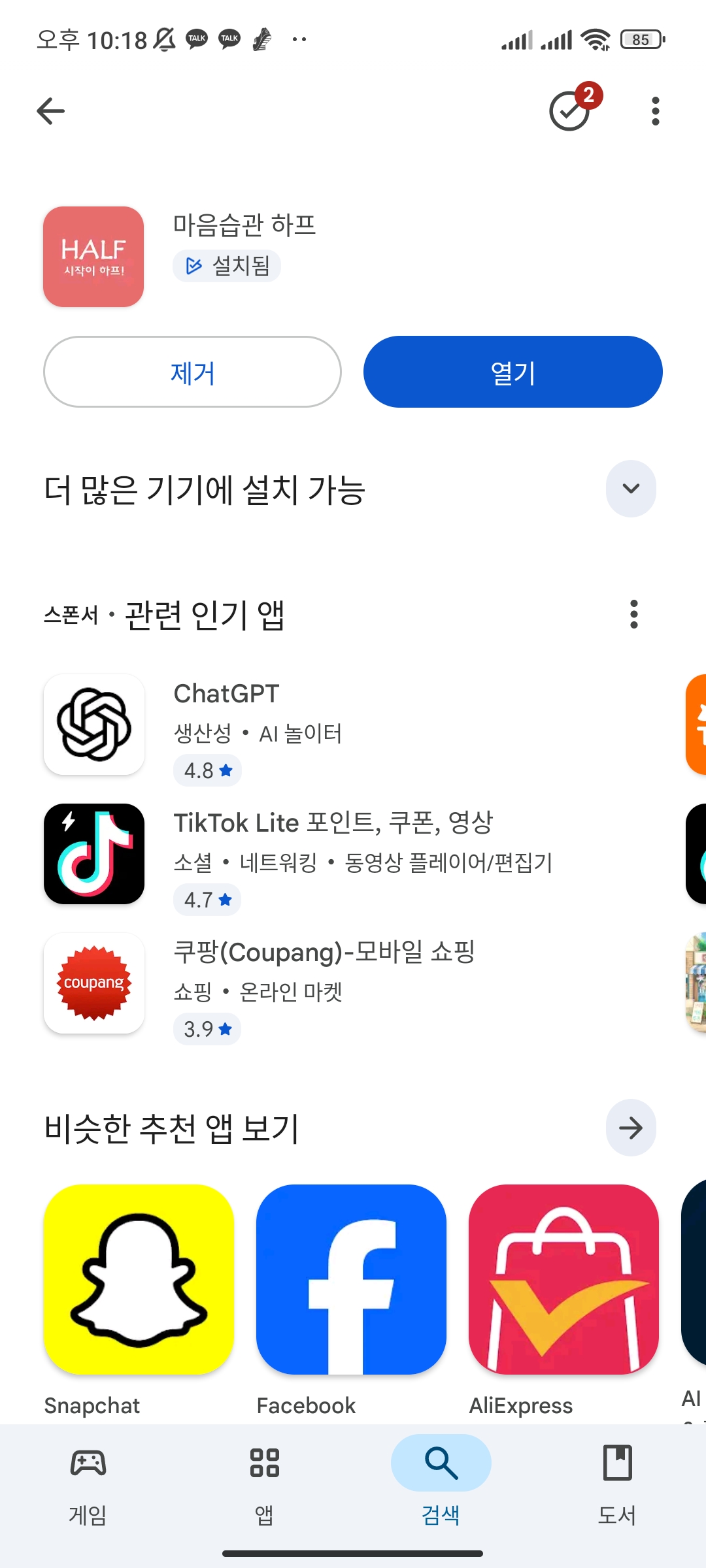Viewport: 706px width, 1568px height.
Task: Expand 더 많은 기기에 설치 가능 section
Action: click(631, 489)
